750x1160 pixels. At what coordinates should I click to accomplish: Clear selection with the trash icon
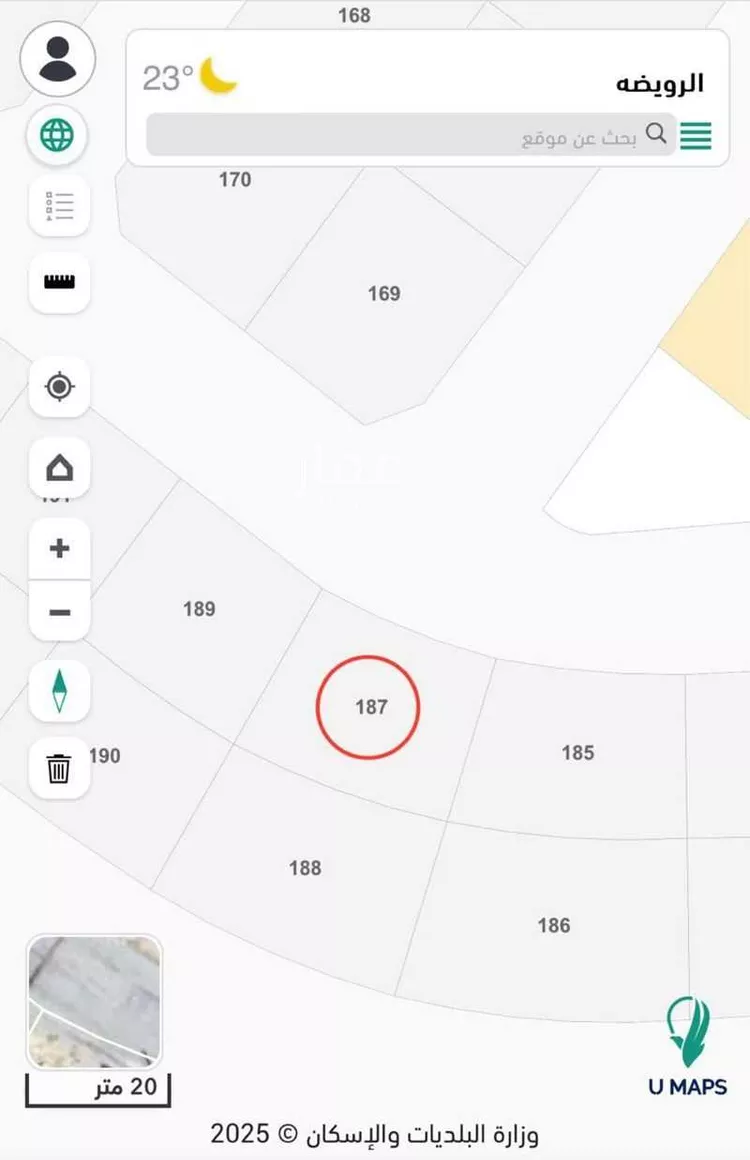click(59, 769)
